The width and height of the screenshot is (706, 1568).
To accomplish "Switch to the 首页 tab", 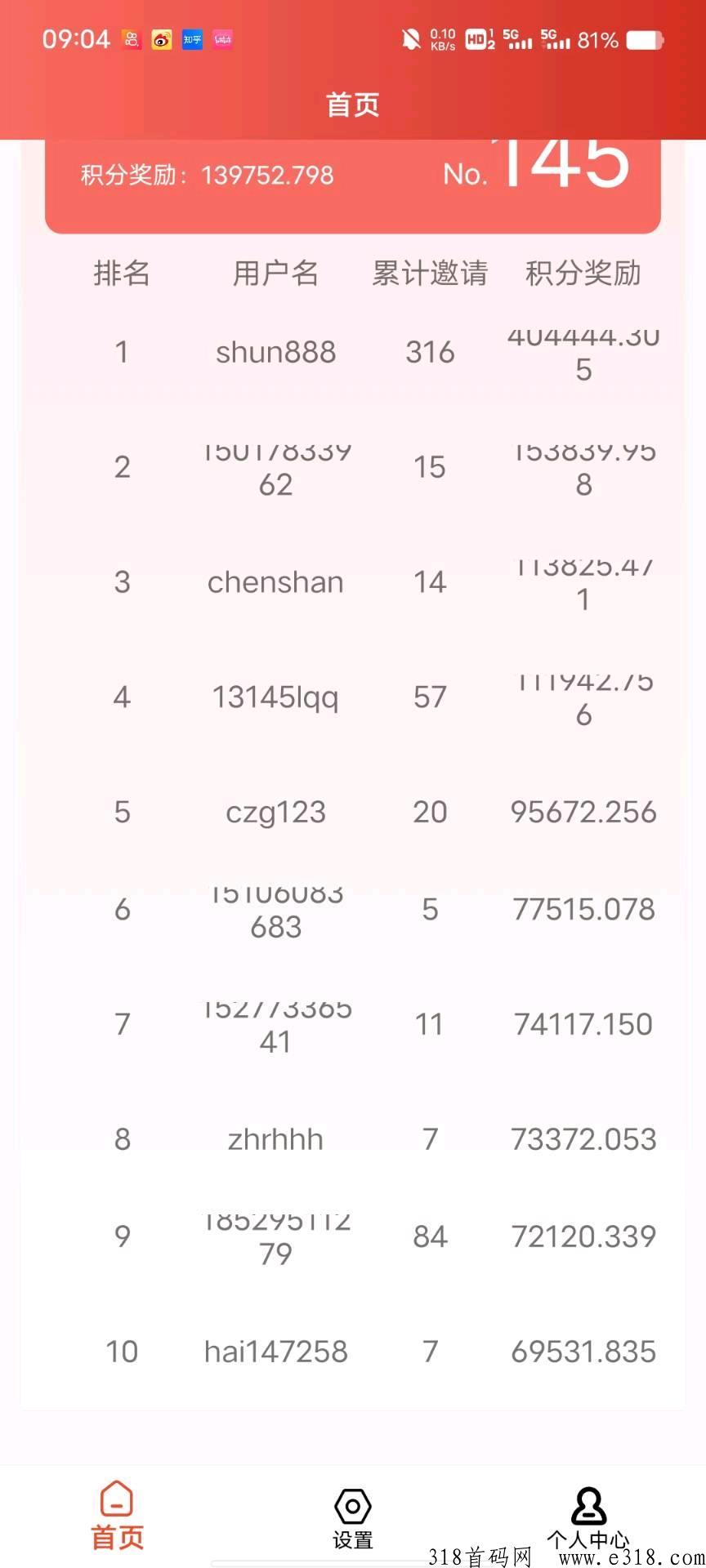I will click(117, 1516).
